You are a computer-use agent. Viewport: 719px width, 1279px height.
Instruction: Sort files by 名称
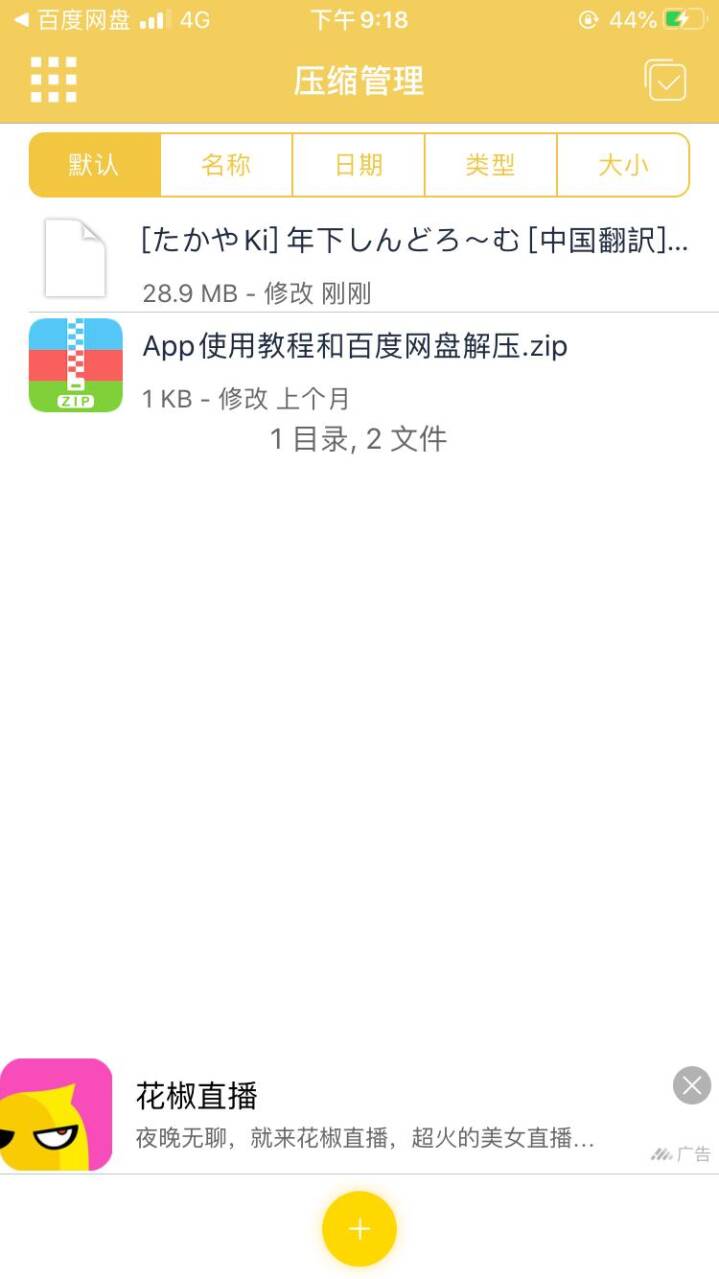[226, 165]
